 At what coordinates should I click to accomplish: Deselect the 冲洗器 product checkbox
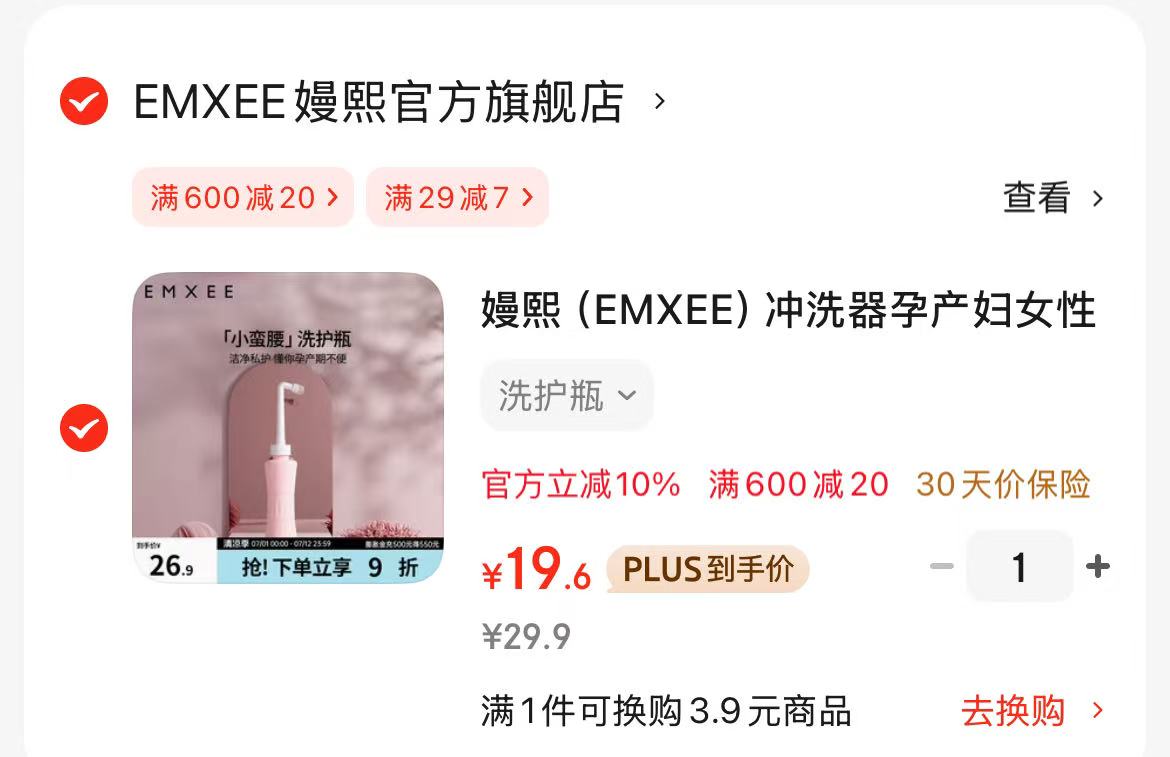(84, 428)
